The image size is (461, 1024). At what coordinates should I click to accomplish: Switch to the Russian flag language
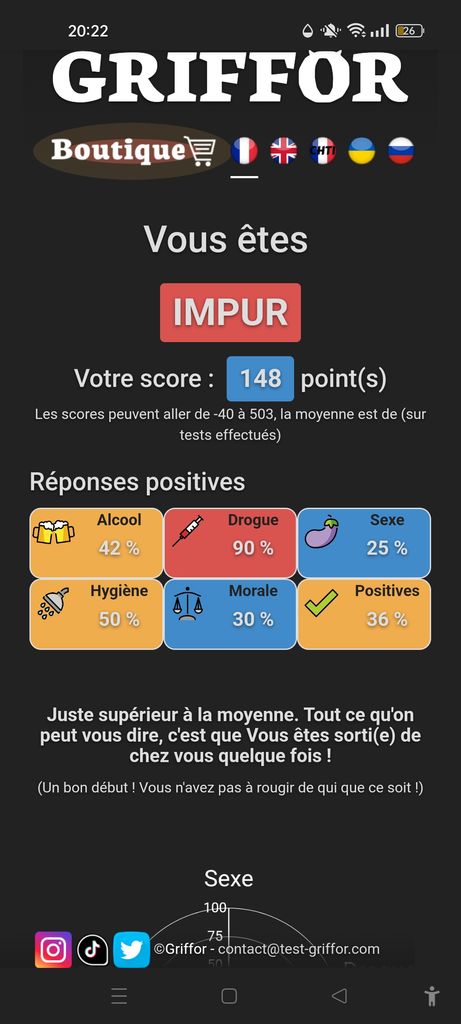point(400,151)
